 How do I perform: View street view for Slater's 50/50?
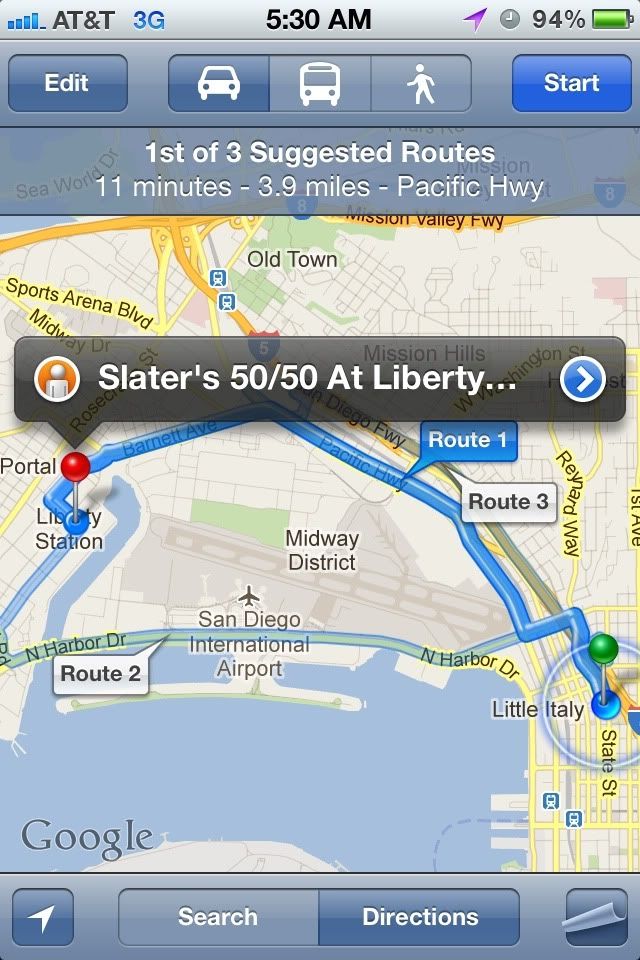[x=56, y=380]
